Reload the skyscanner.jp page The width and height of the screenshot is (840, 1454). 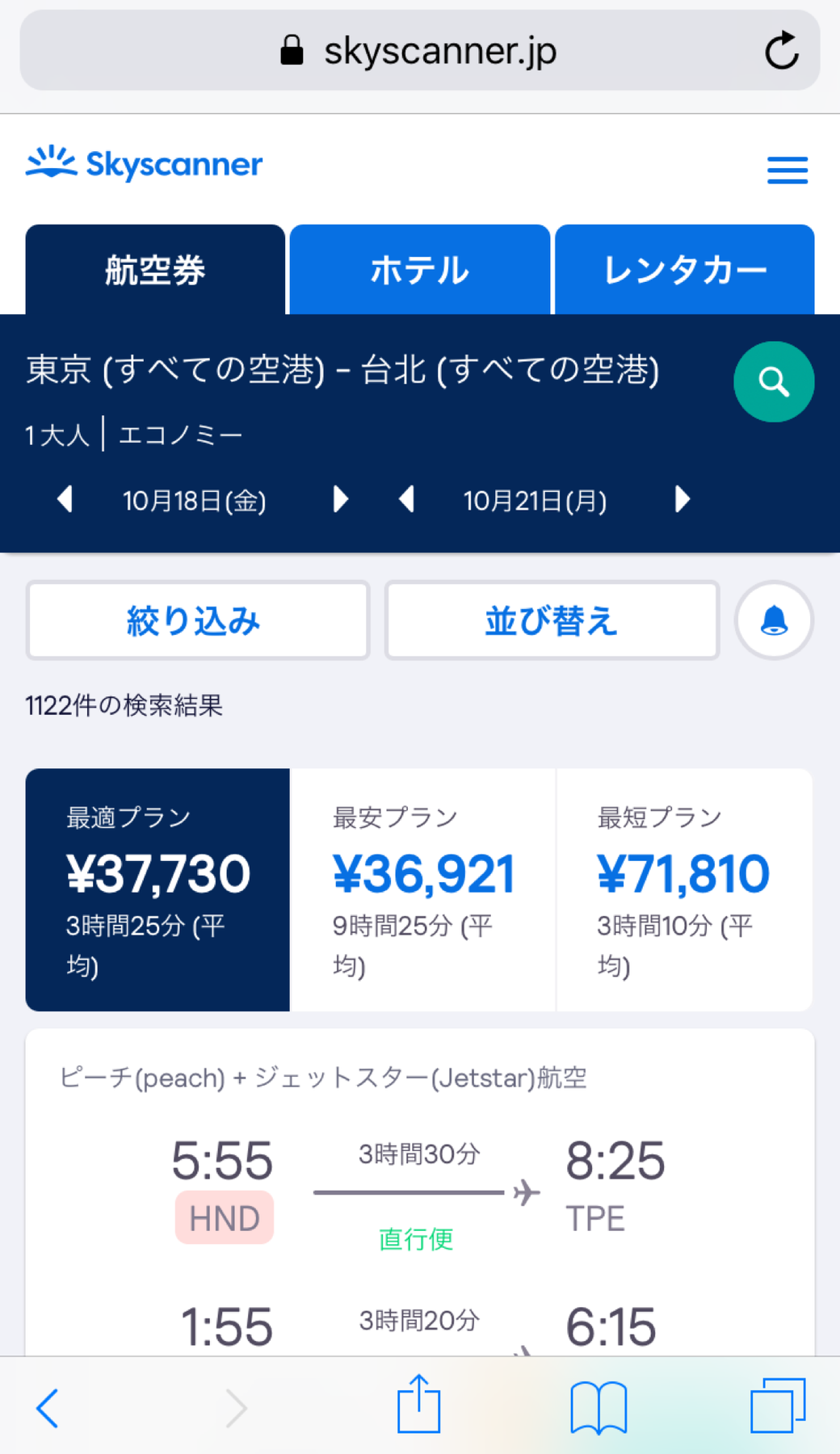pyautogui.click(x=781, y=51)
